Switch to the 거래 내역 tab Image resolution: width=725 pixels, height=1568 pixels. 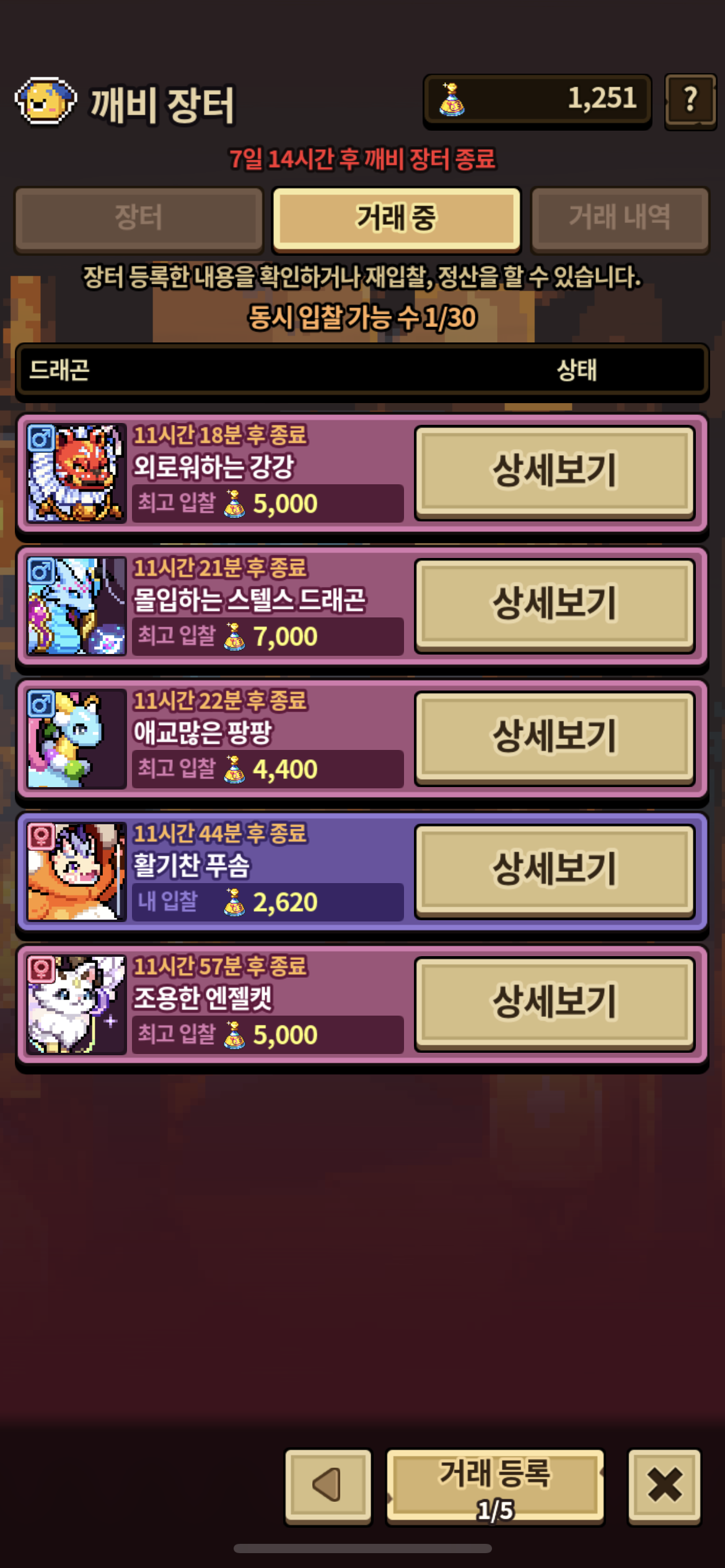[620, 219]
